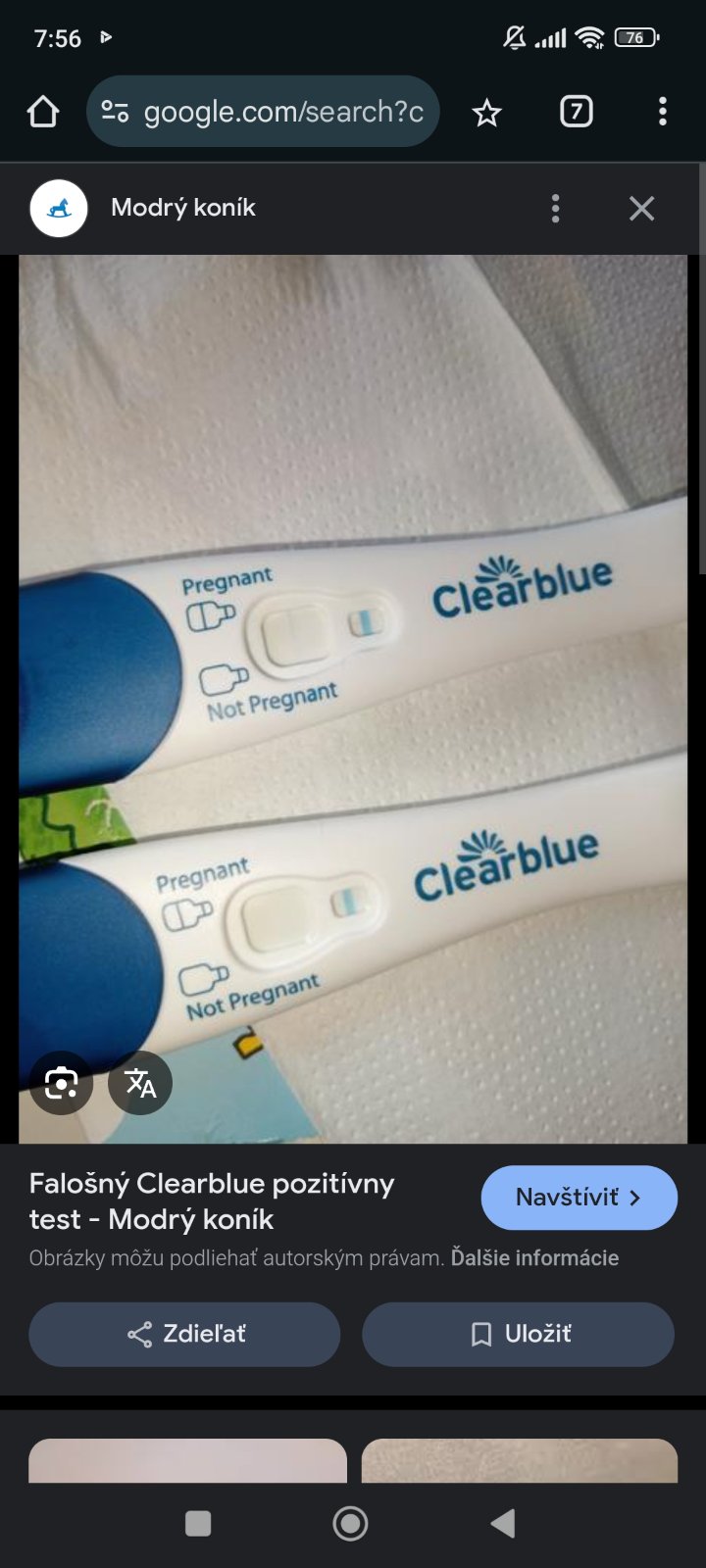Viewport: 706px width, 1568px height.
Task: Open recent apps from navigation bar
Action: click(x=198, y=1523)
